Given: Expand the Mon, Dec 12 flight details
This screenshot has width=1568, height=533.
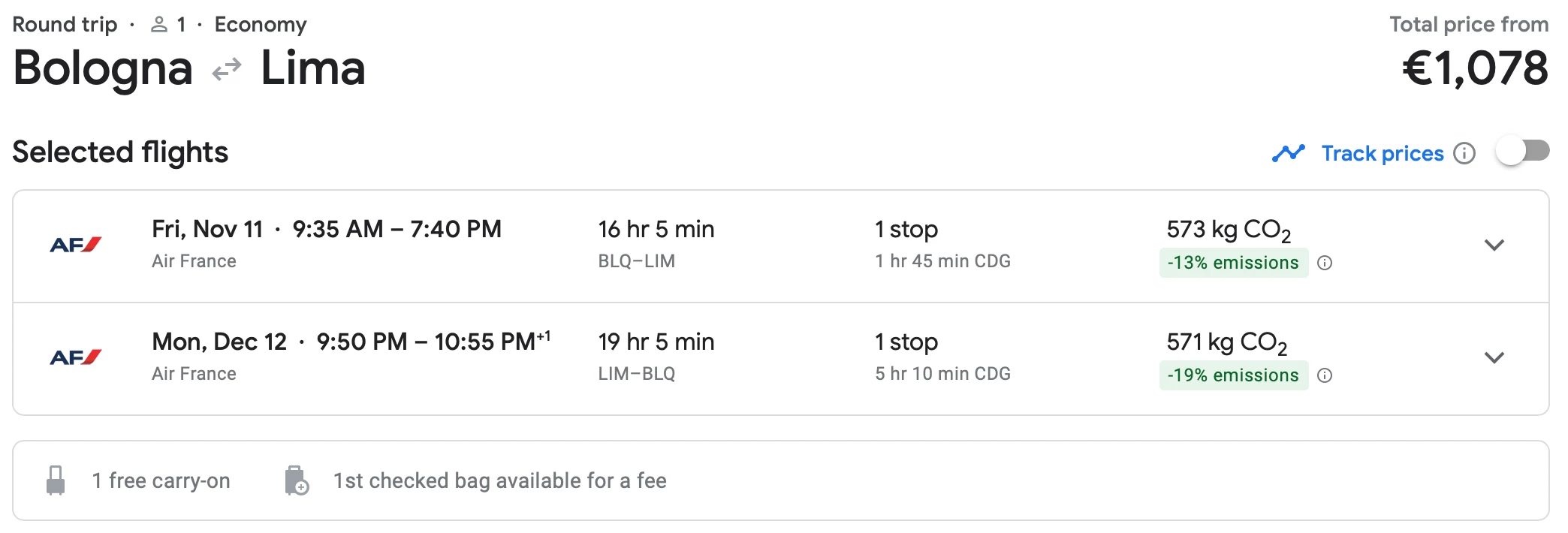Looking at the screenshot, I should 1494,358.
